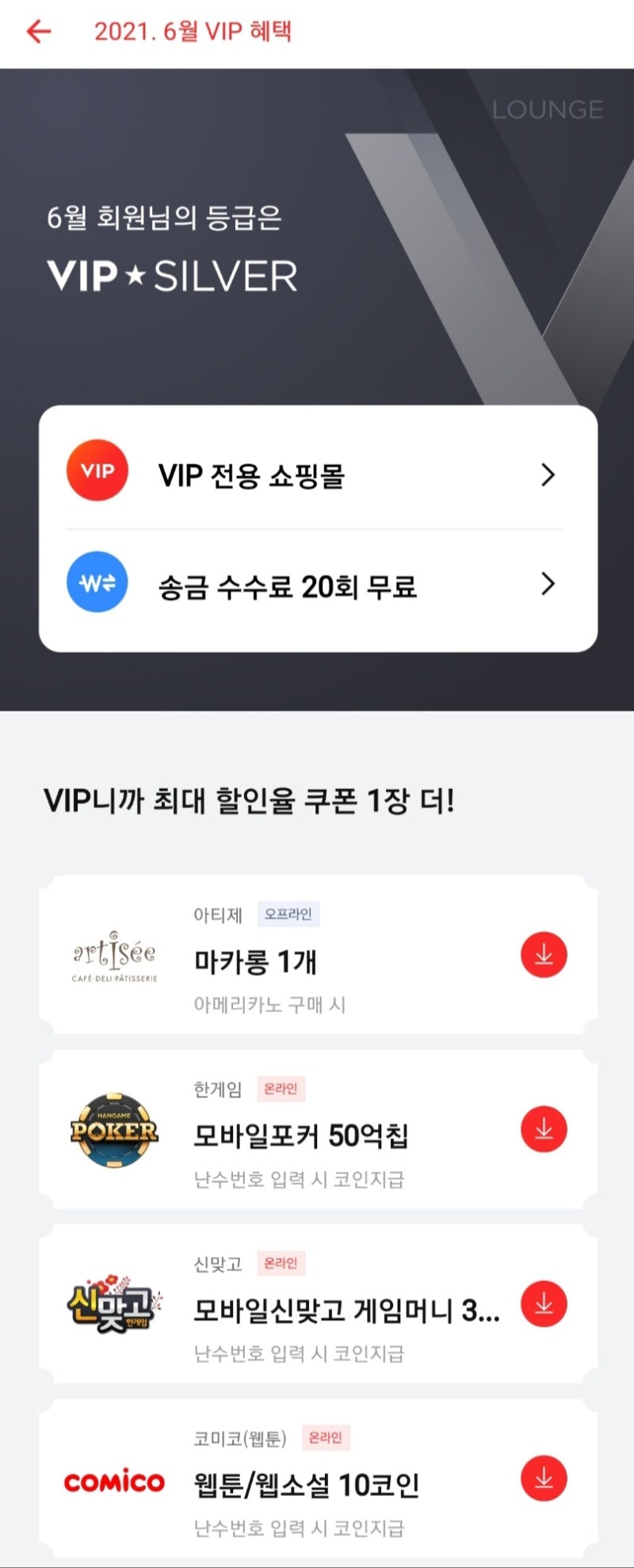Image resolution: width=634 pixels, height=1568 pixels.
Task: Tap the VIP SILVER grade banner
Action: pos(173,276)
